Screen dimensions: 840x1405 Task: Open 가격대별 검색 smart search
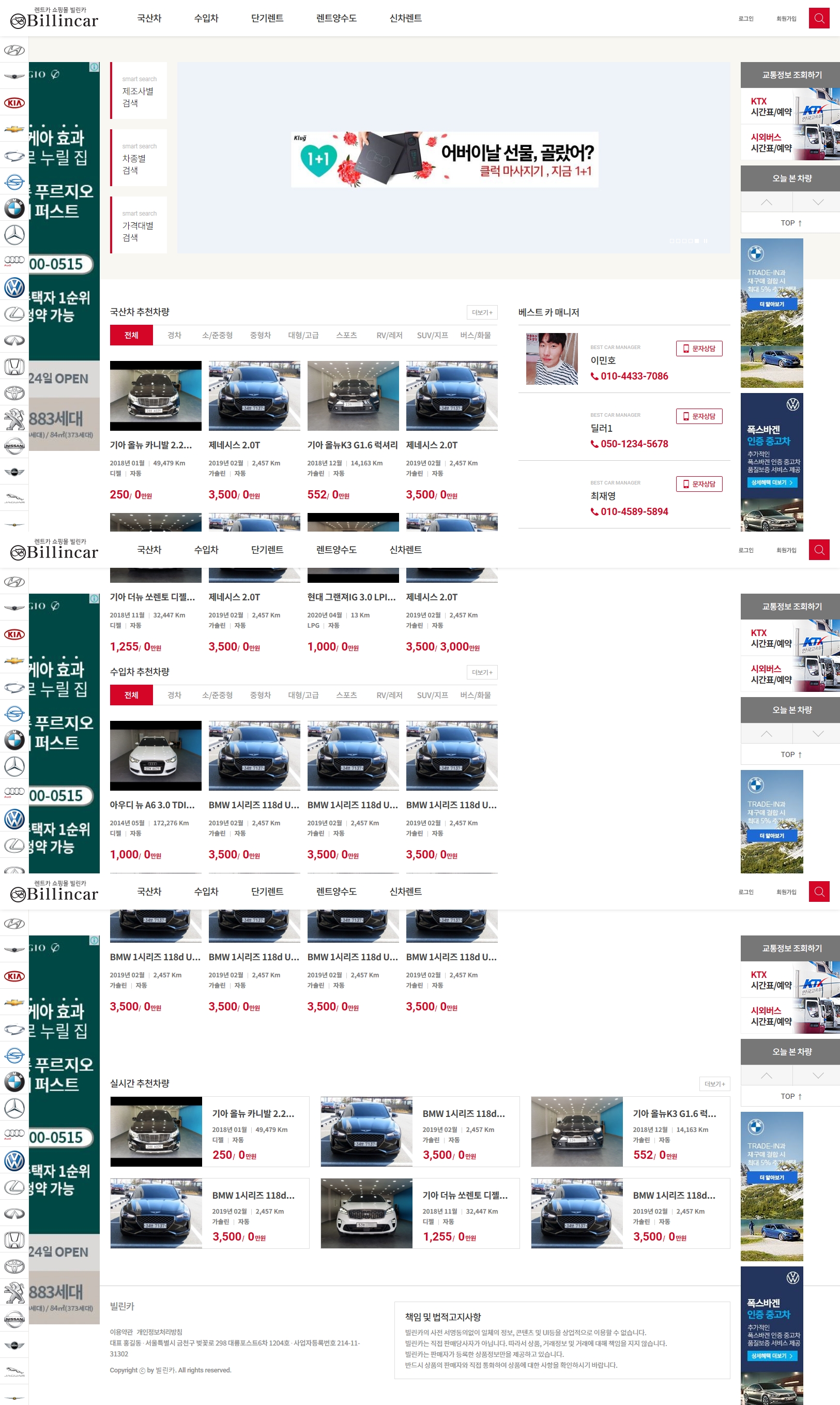point(138,226)
